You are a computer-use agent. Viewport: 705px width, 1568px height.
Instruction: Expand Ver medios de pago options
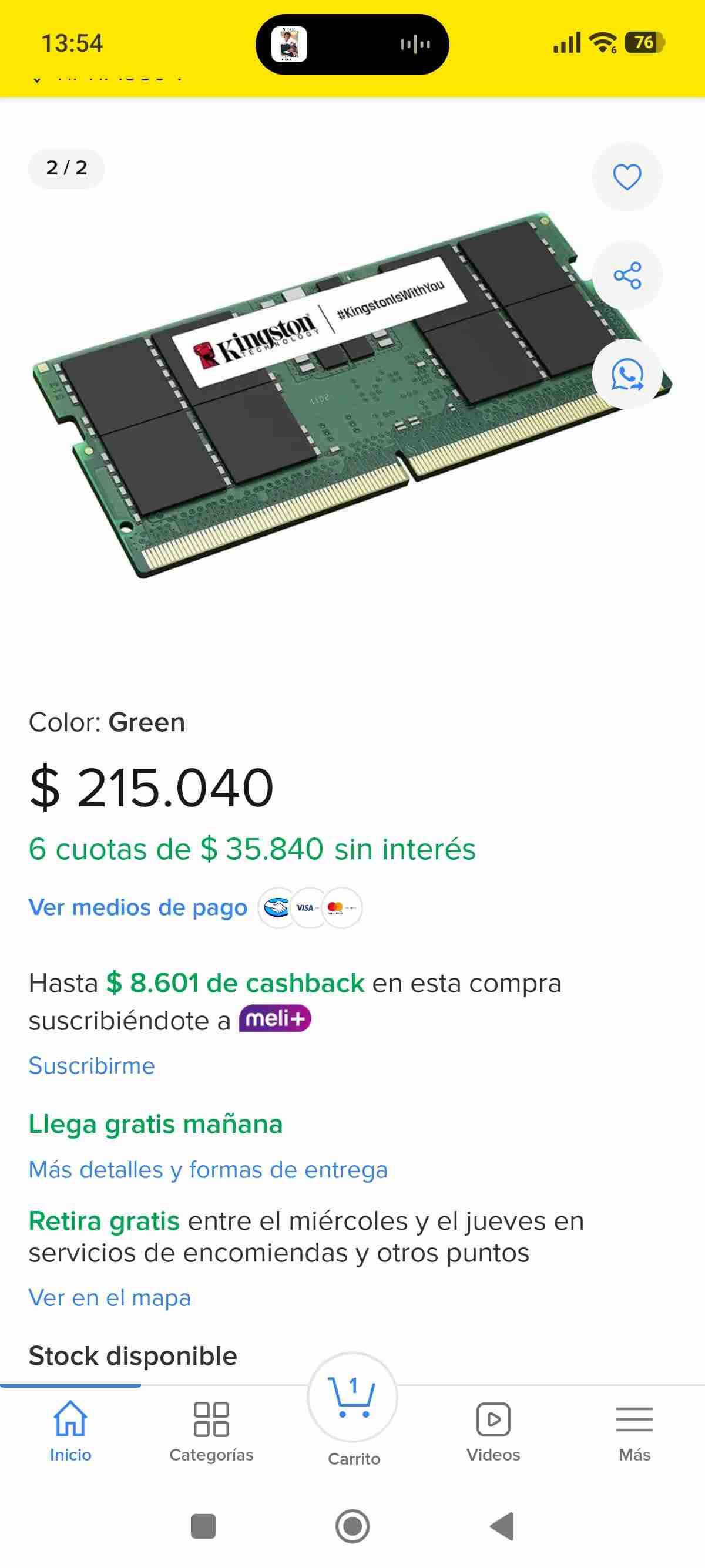[137, 907]
